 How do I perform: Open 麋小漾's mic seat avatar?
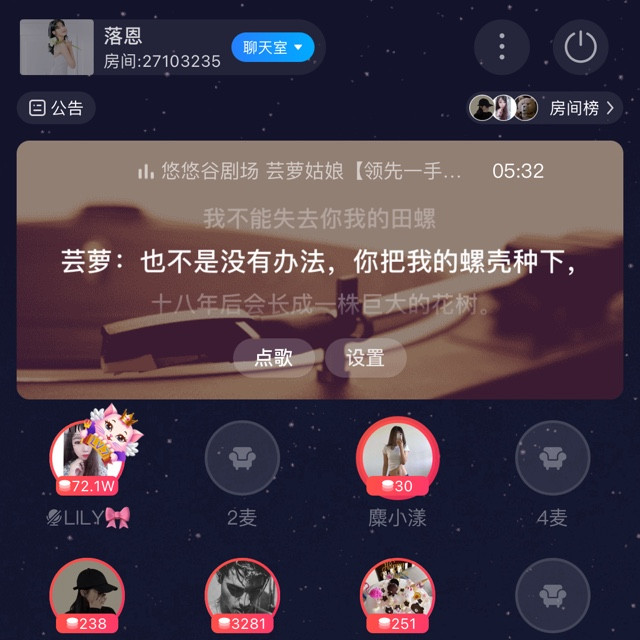(398, 458)
